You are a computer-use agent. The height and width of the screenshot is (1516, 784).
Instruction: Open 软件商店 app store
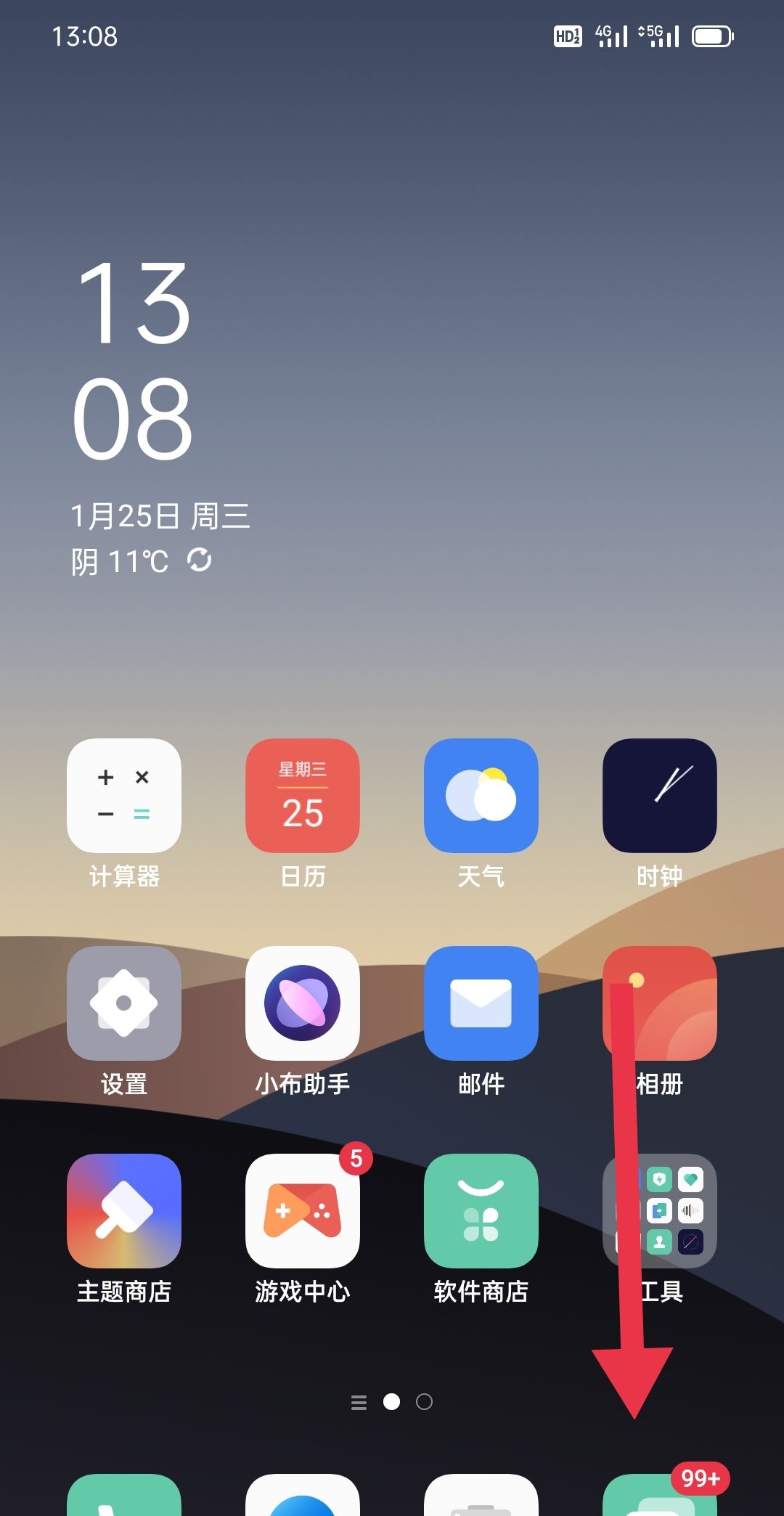click(x=481, y=1211)
